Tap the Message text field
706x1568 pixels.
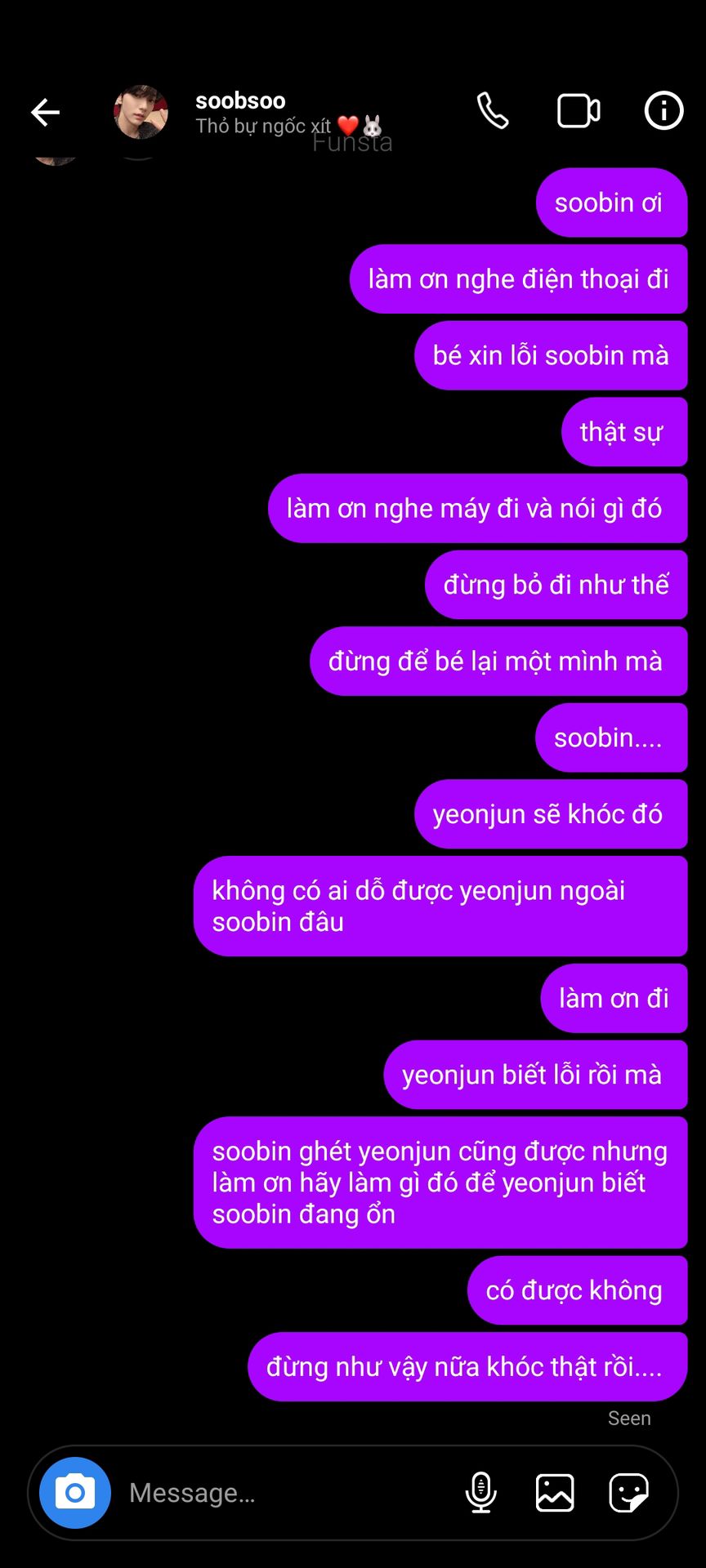tap(286, 1493)
